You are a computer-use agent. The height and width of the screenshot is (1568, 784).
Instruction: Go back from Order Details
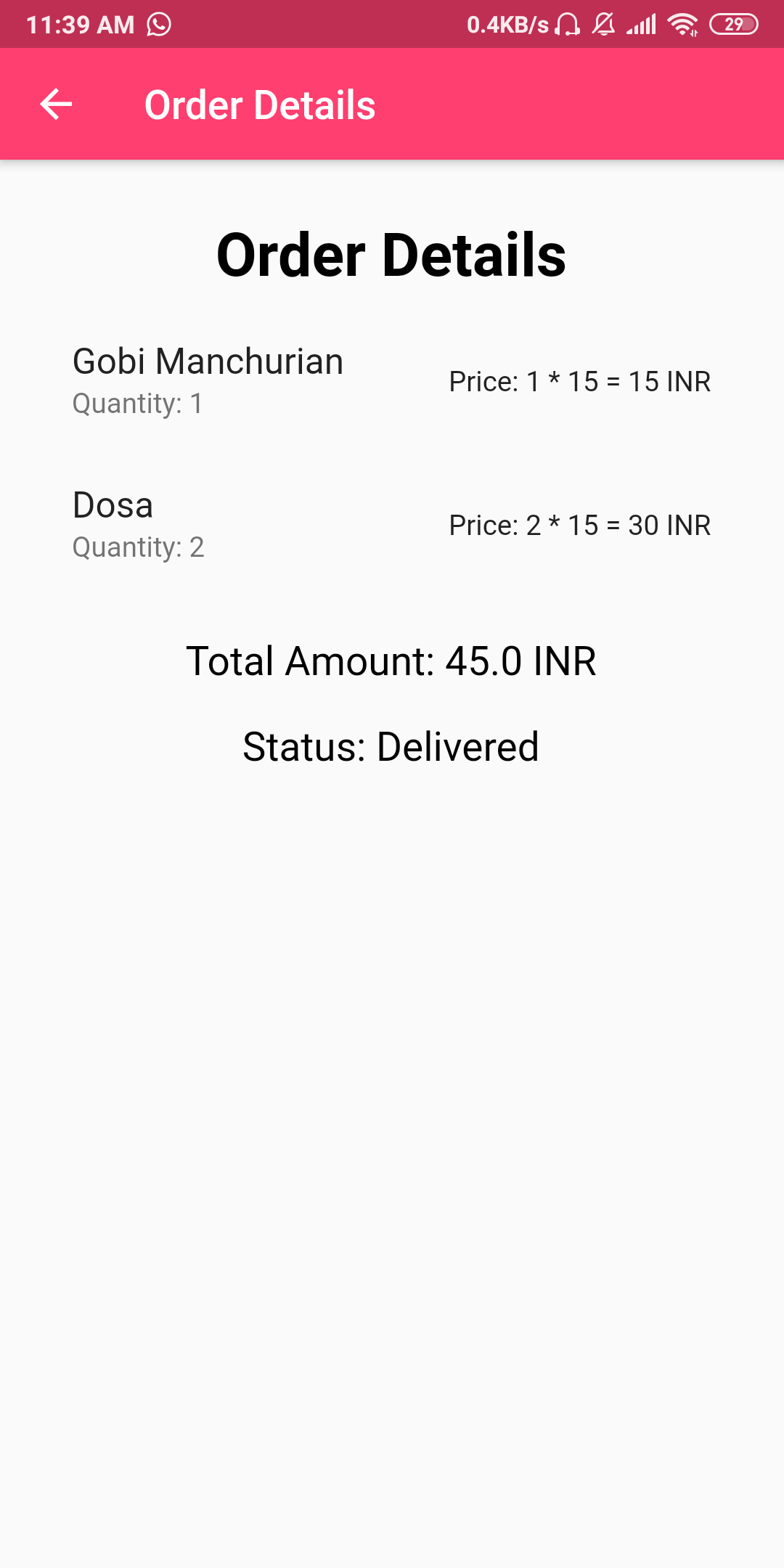point(56,105)
